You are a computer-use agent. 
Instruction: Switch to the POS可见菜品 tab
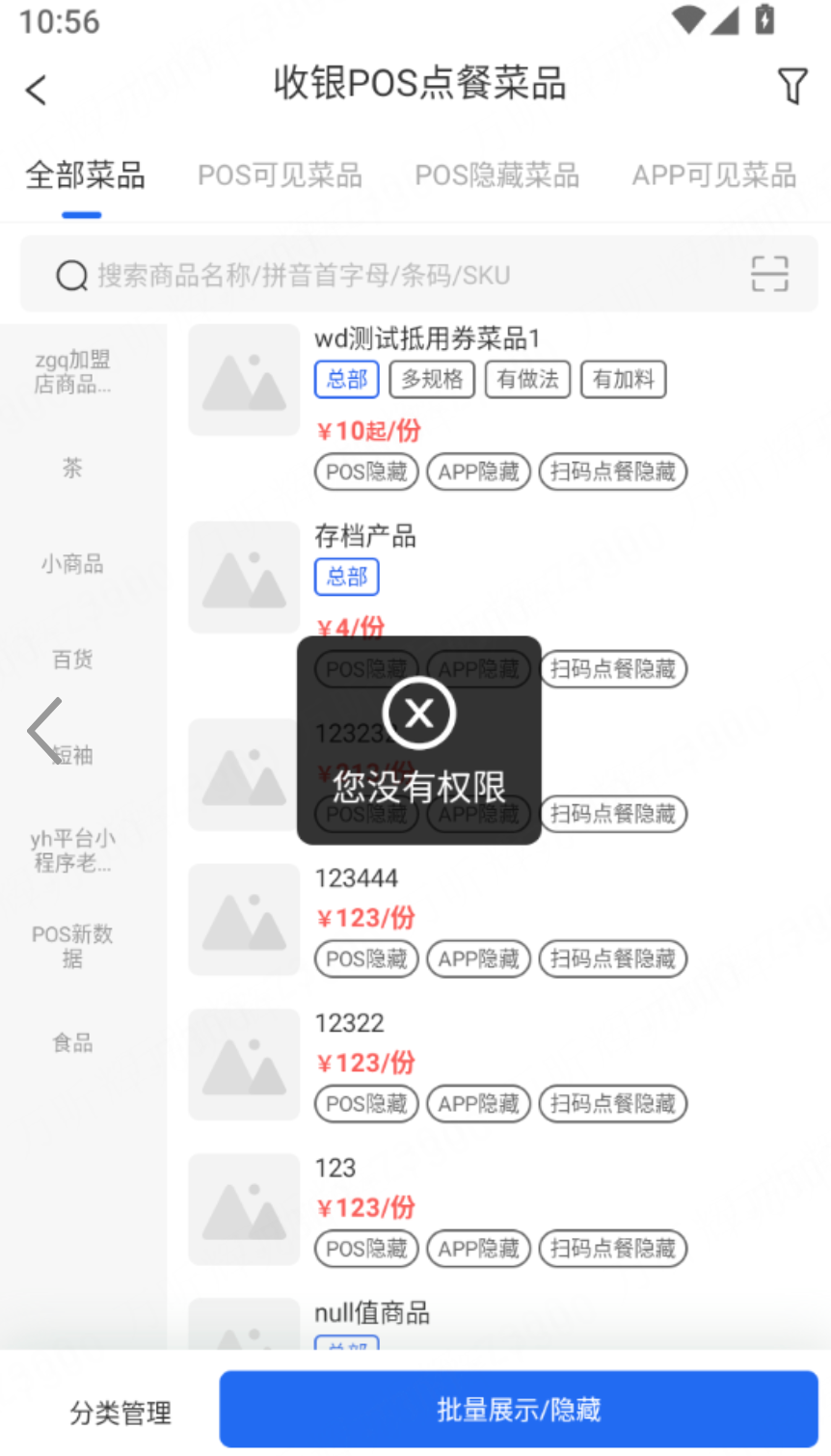click(280, 175)
